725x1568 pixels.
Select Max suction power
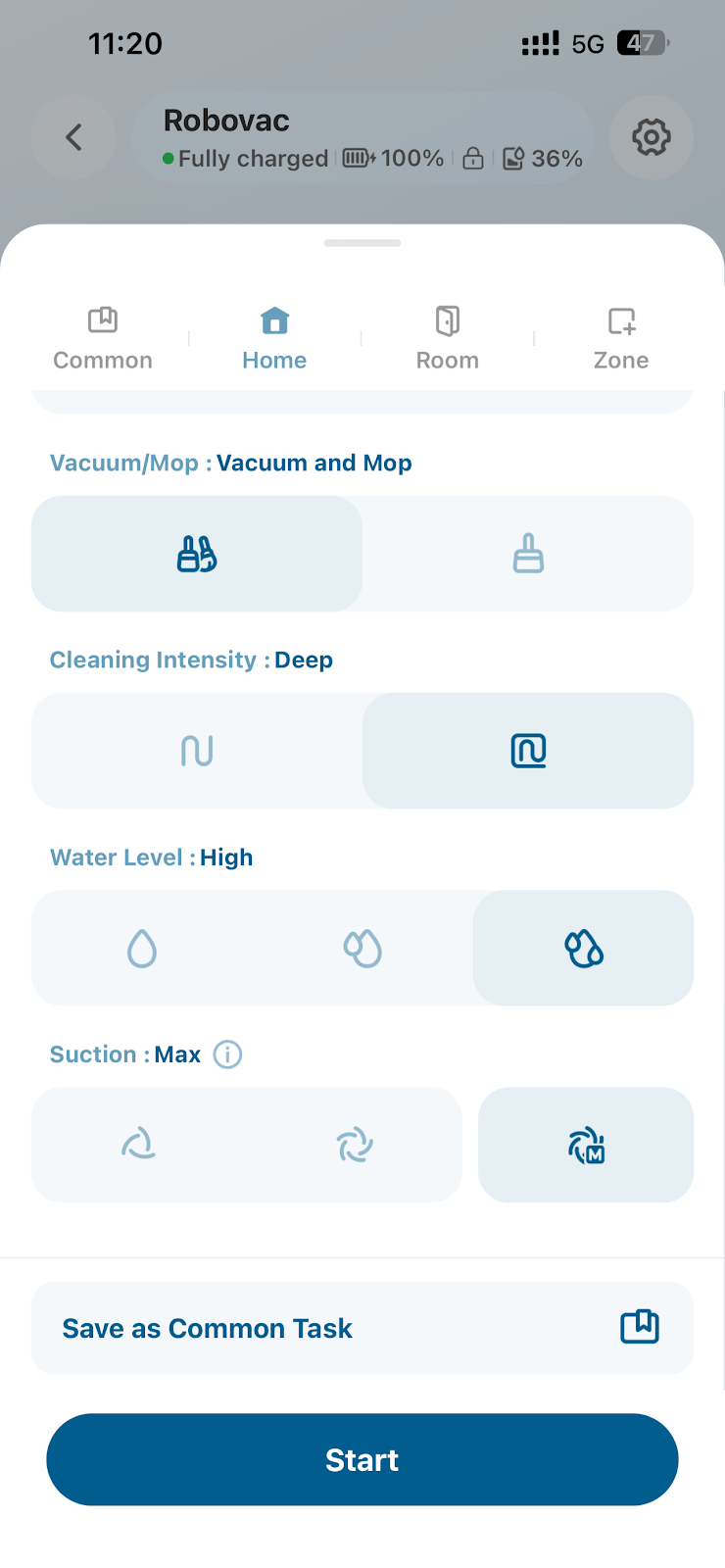pos(586,1145)
